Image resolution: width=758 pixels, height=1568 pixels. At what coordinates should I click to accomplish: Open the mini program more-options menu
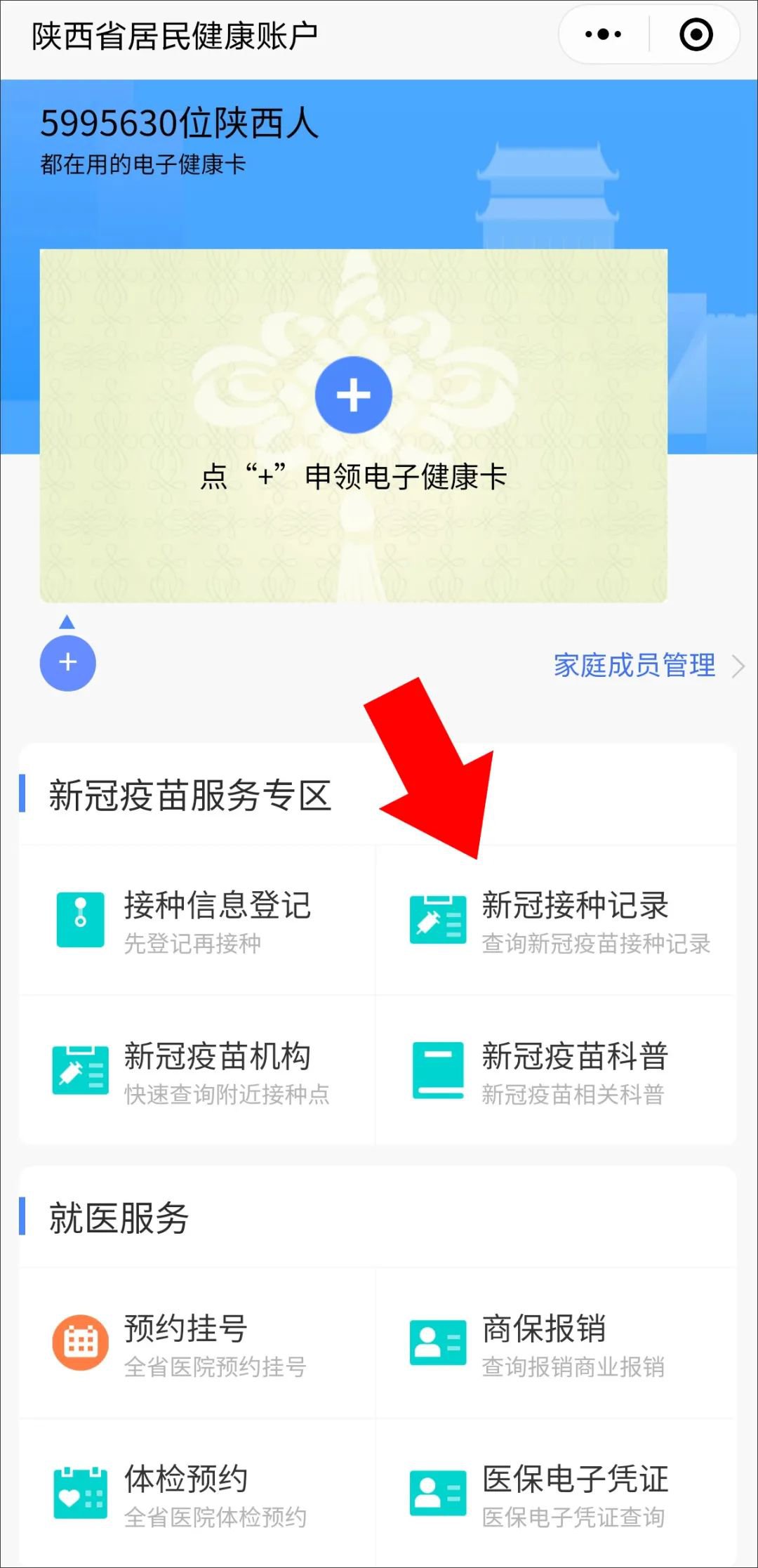603,34
